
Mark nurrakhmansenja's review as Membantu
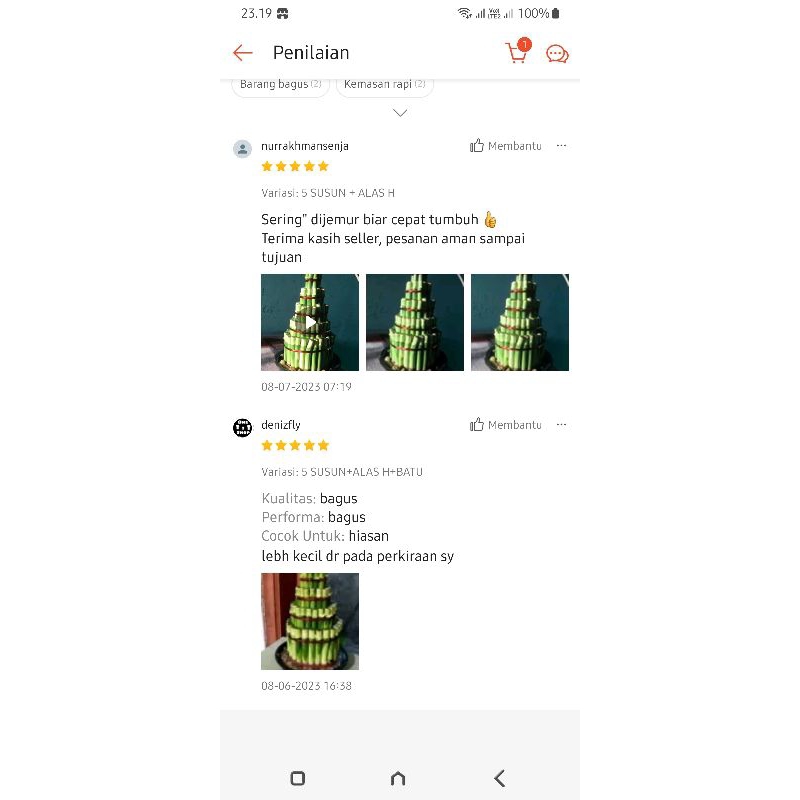pyautogui.click(x=505, y=146)
